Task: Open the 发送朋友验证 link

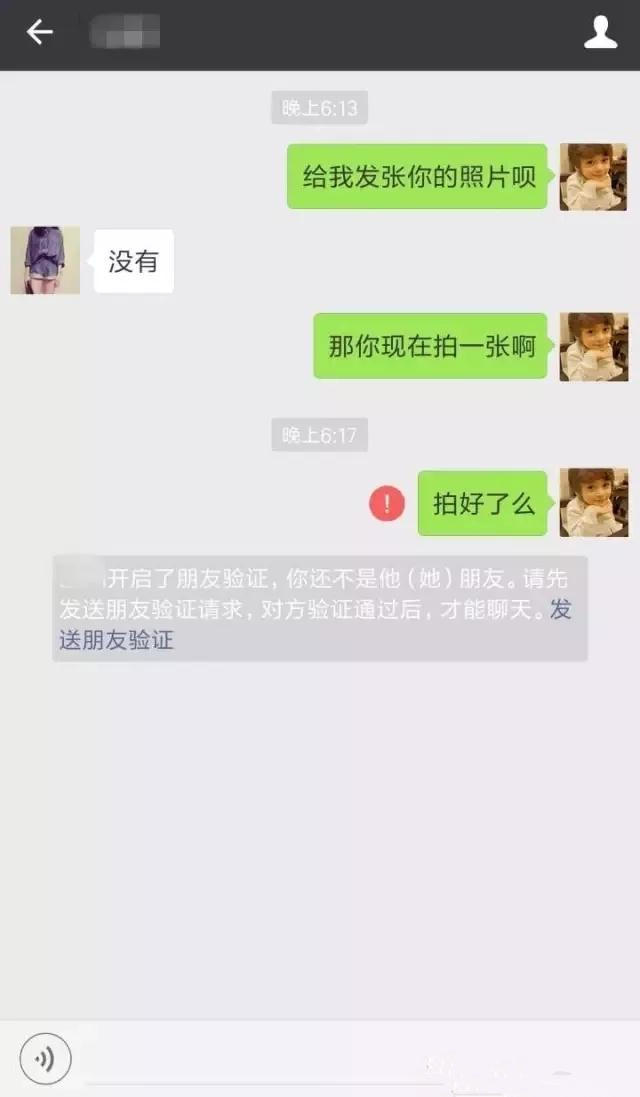Action: pos(116,640)
